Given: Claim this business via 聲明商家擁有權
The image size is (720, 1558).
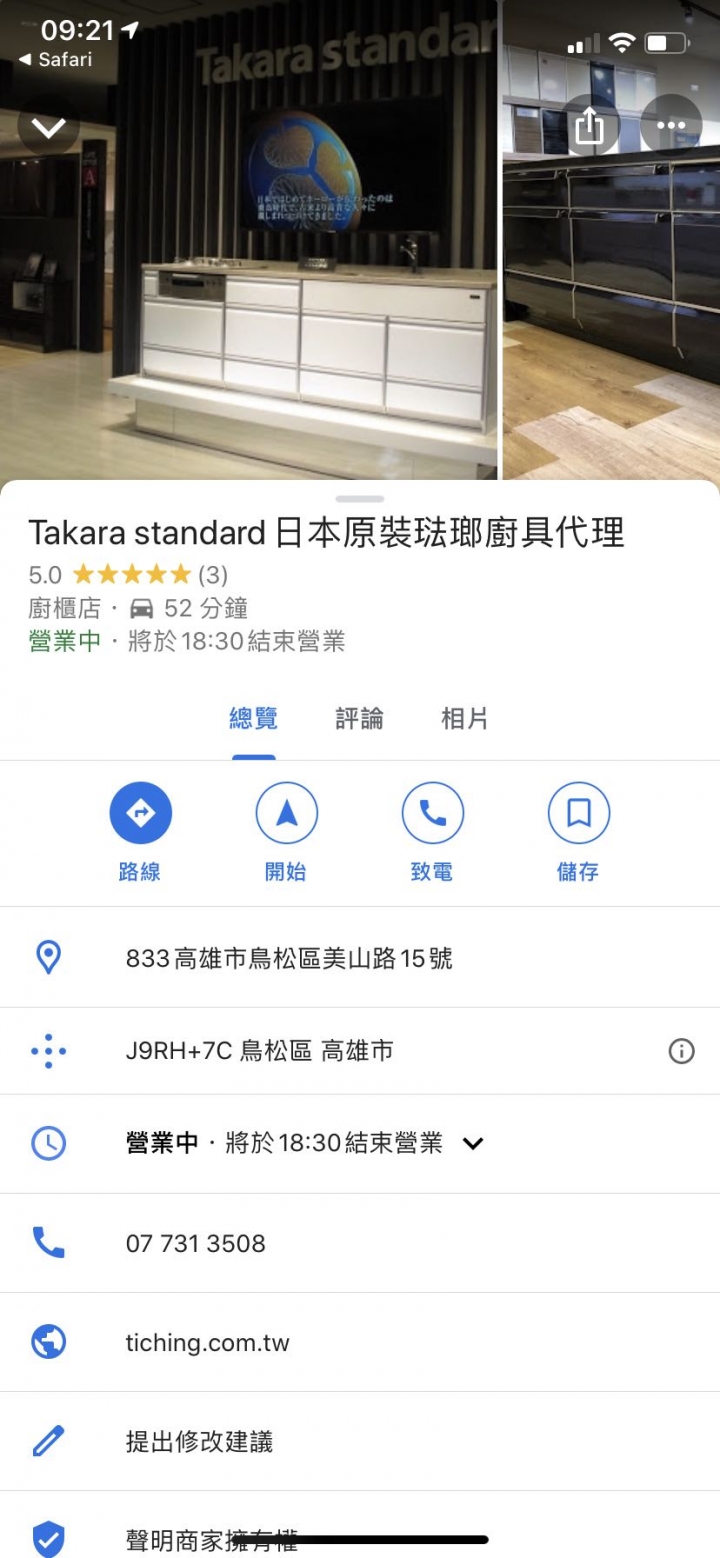Looking at the screenshot, I should (x=212, y=1539).
